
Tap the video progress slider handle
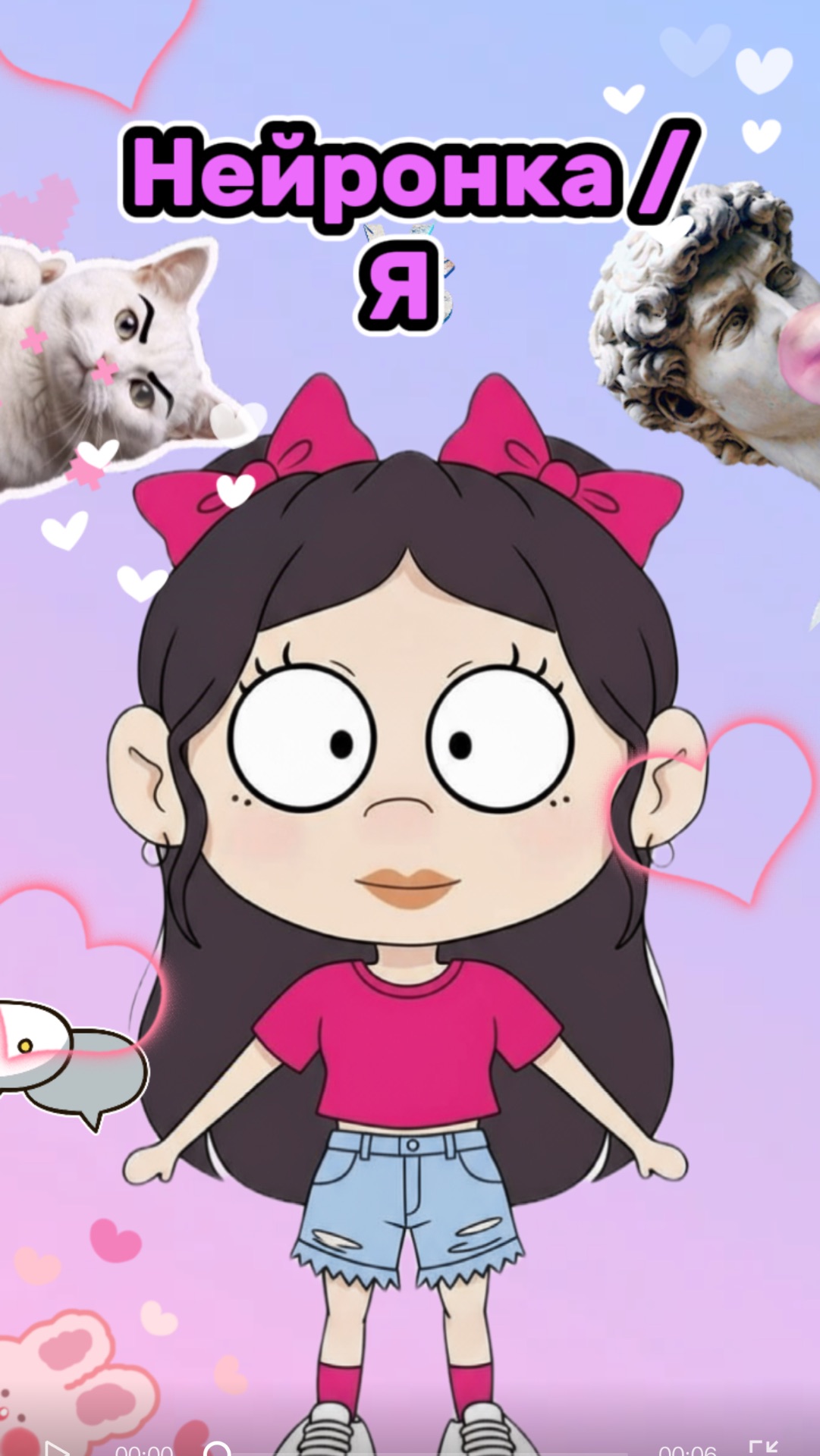pyautogui.click(x=218, y=1450)
